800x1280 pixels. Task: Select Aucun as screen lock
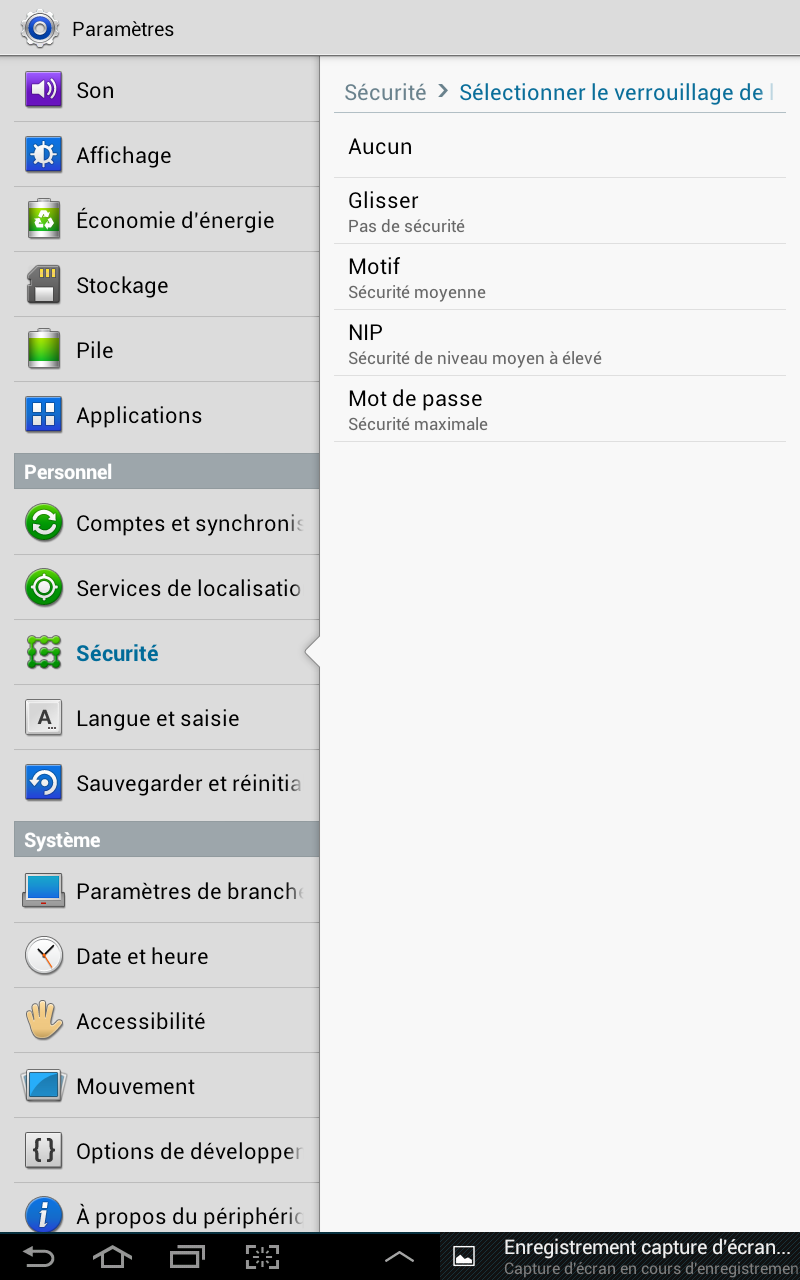point(560,147)
